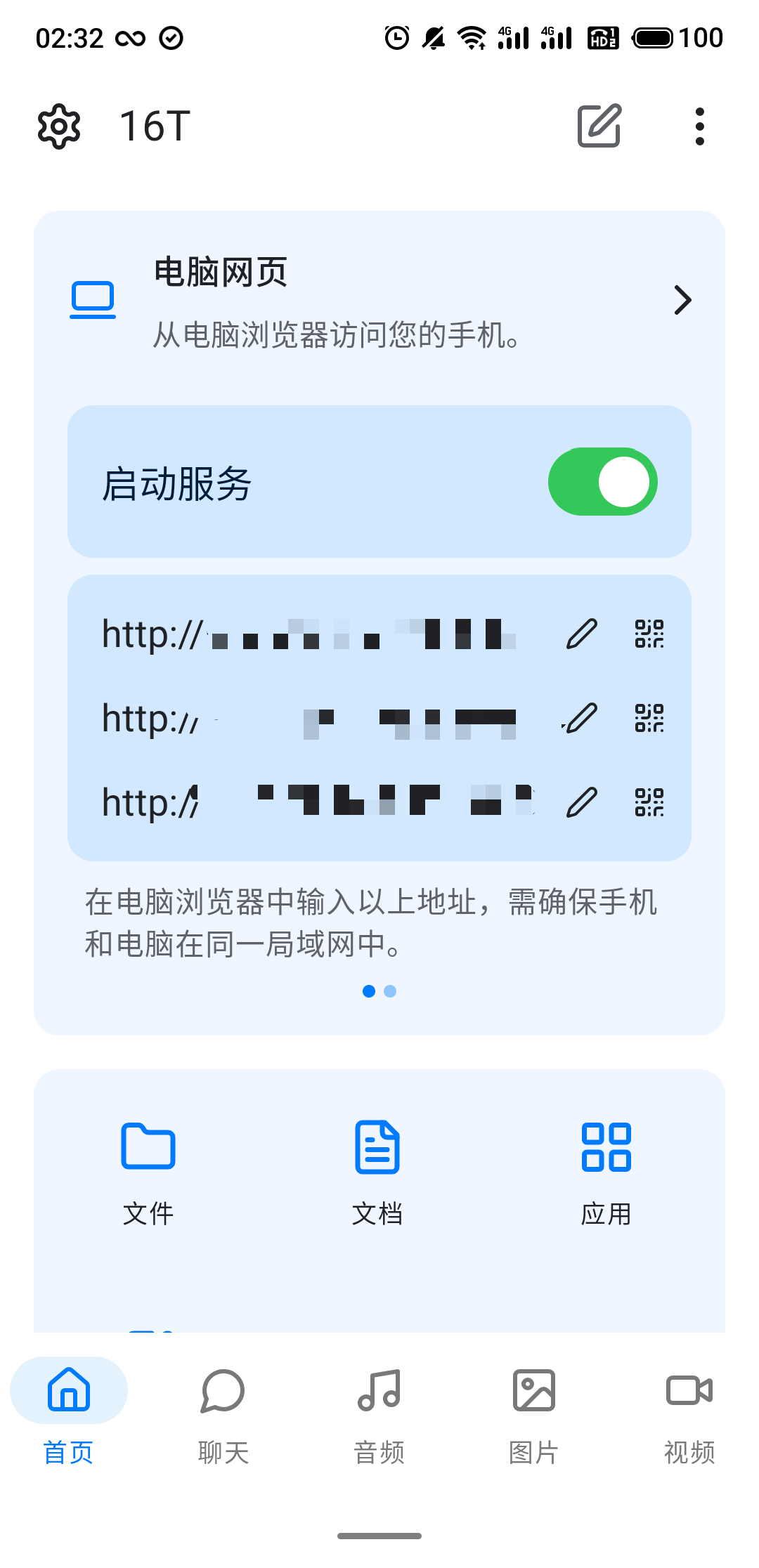Edit the second http address
The image size is (759, 1568).
click(x=580, y=718)
